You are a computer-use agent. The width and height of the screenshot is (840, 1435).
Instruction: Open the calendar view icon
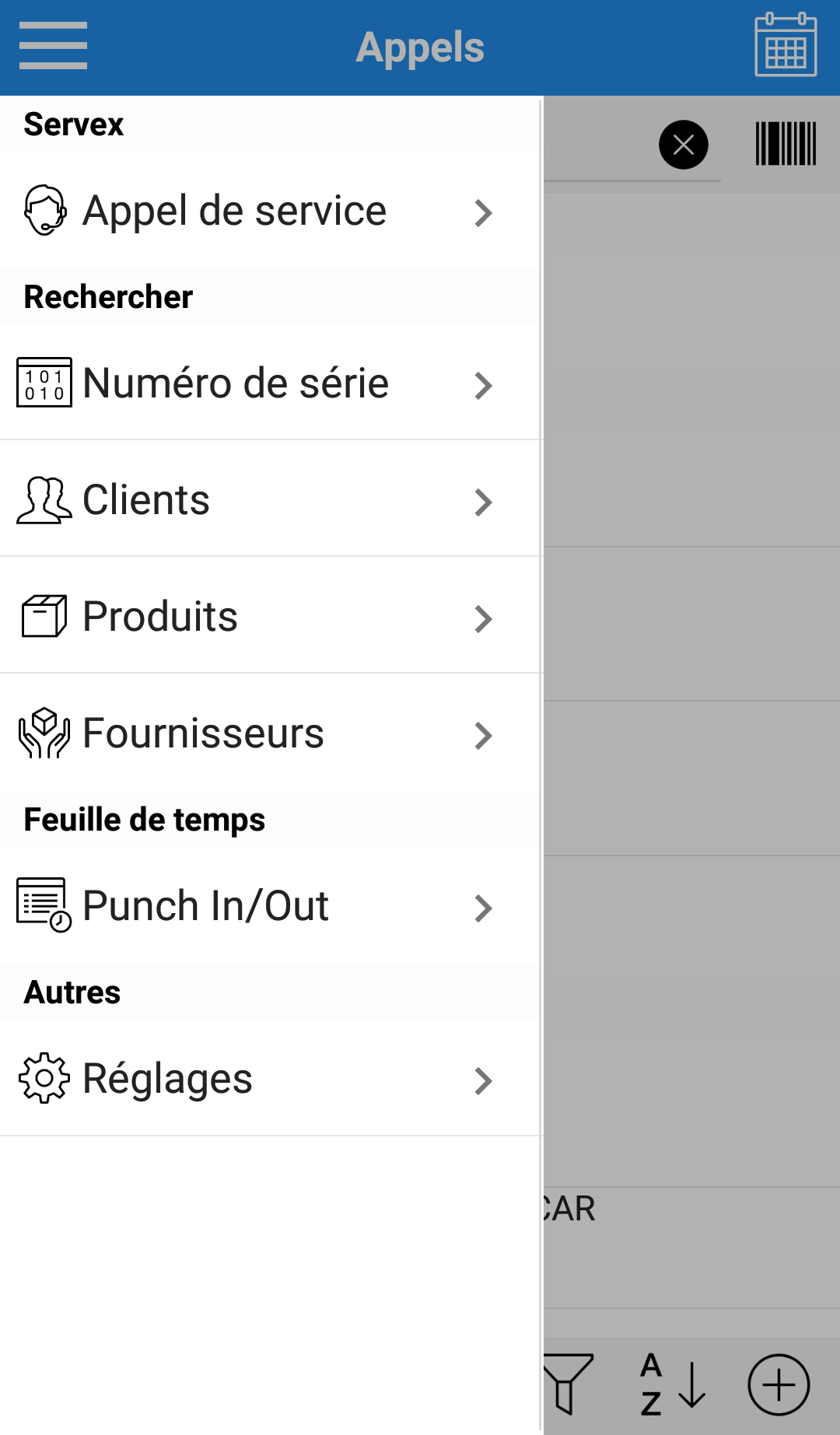point(786,46)
